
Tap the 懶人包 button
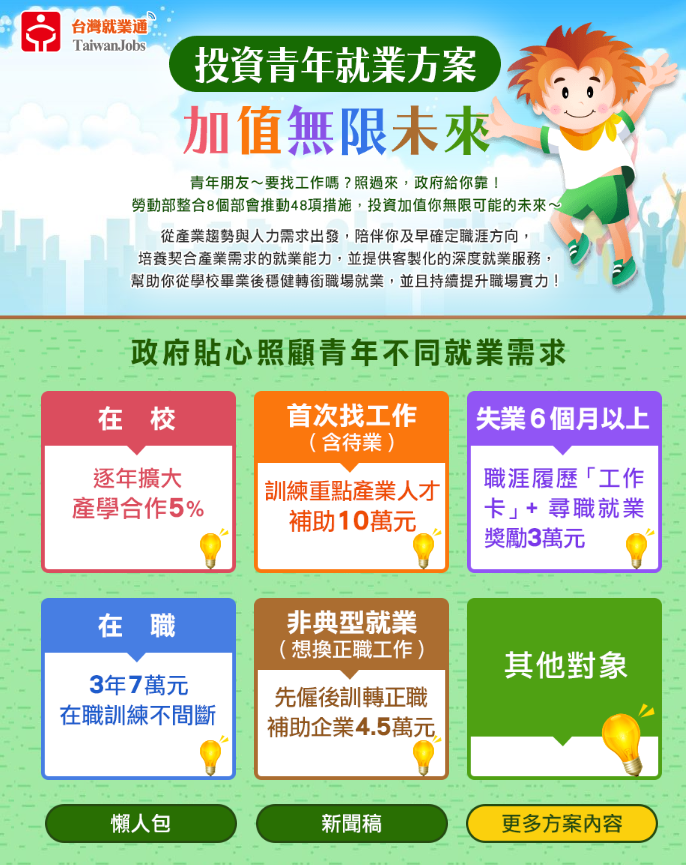141,824
